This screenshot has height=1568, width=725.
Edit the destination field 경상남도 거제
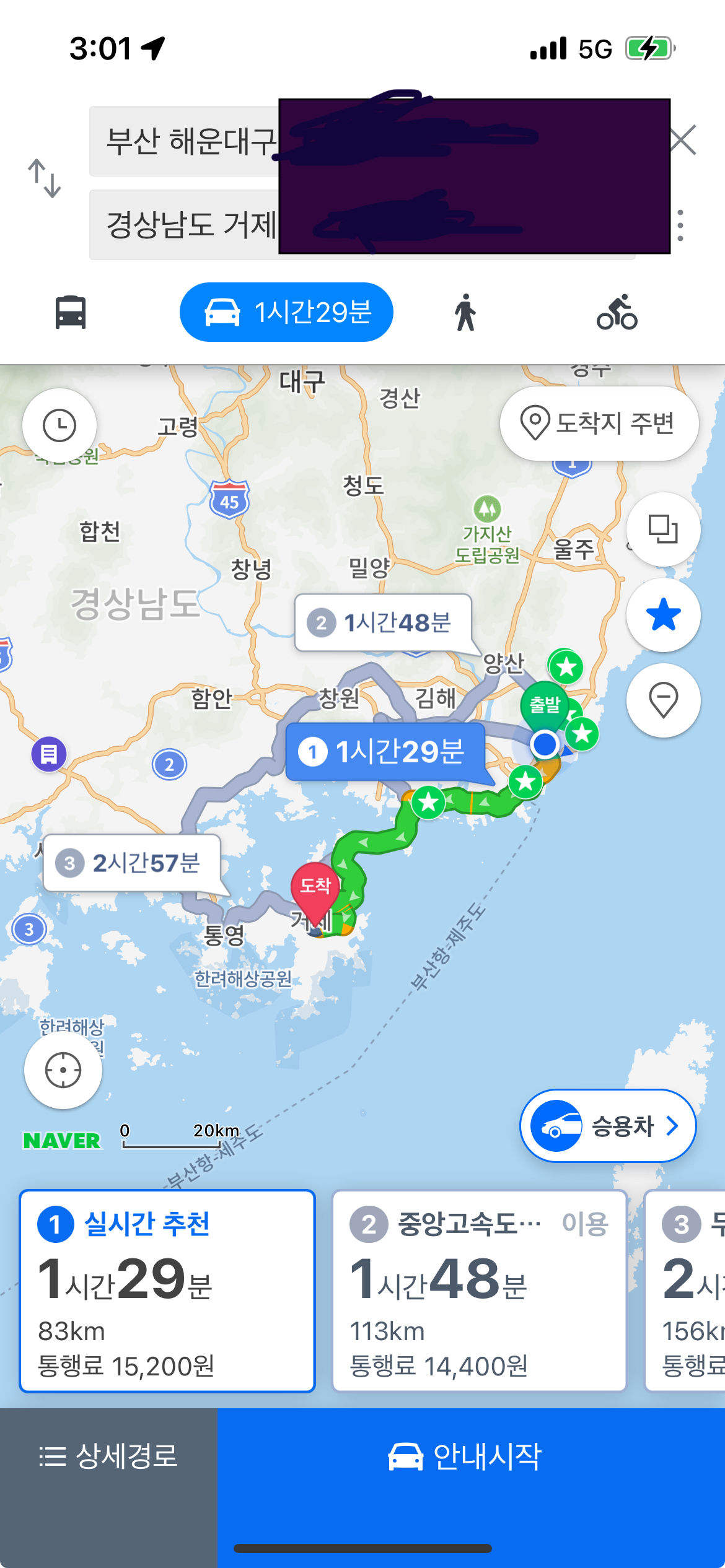coord(186,225)
